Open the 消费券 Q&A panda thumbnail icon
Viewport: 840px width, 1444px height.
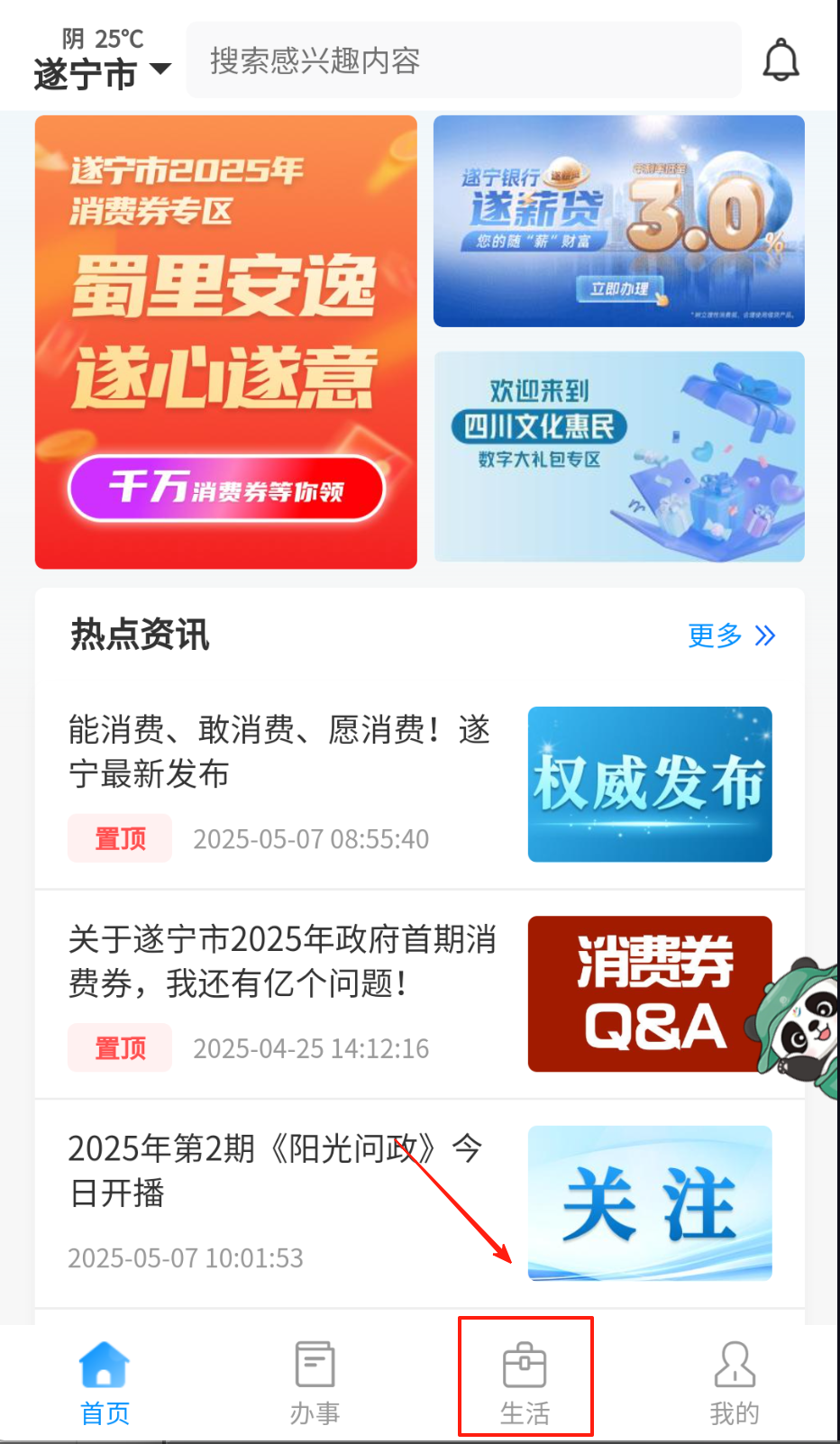[x=649, y=992]
